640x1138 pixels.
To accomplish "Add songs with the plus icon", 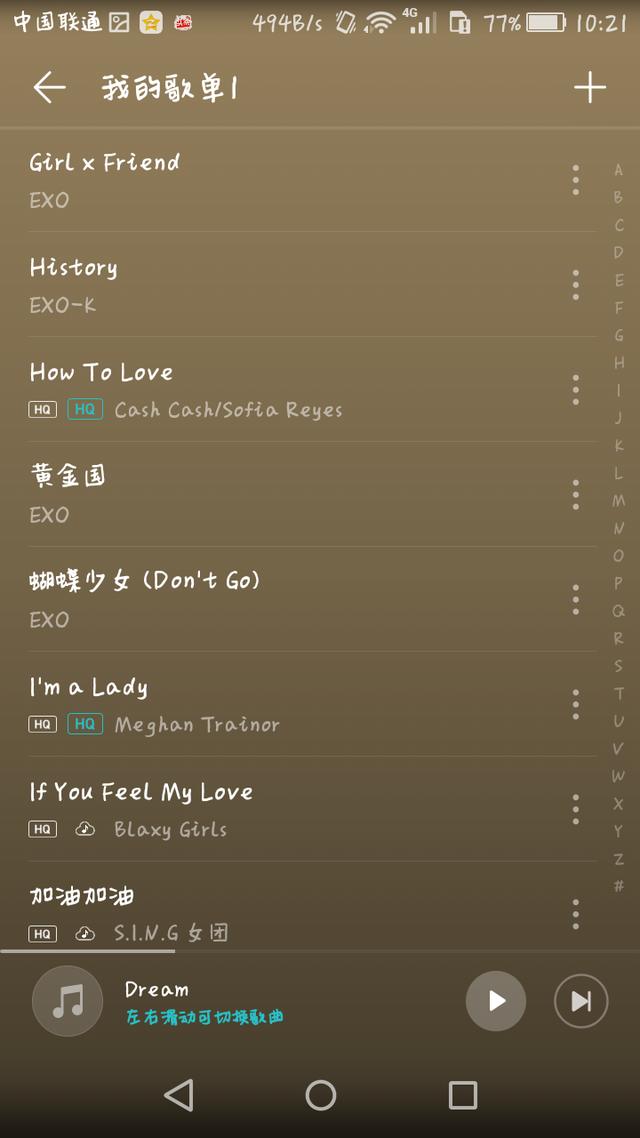I will pyautogui.click(x=589, y=88).
